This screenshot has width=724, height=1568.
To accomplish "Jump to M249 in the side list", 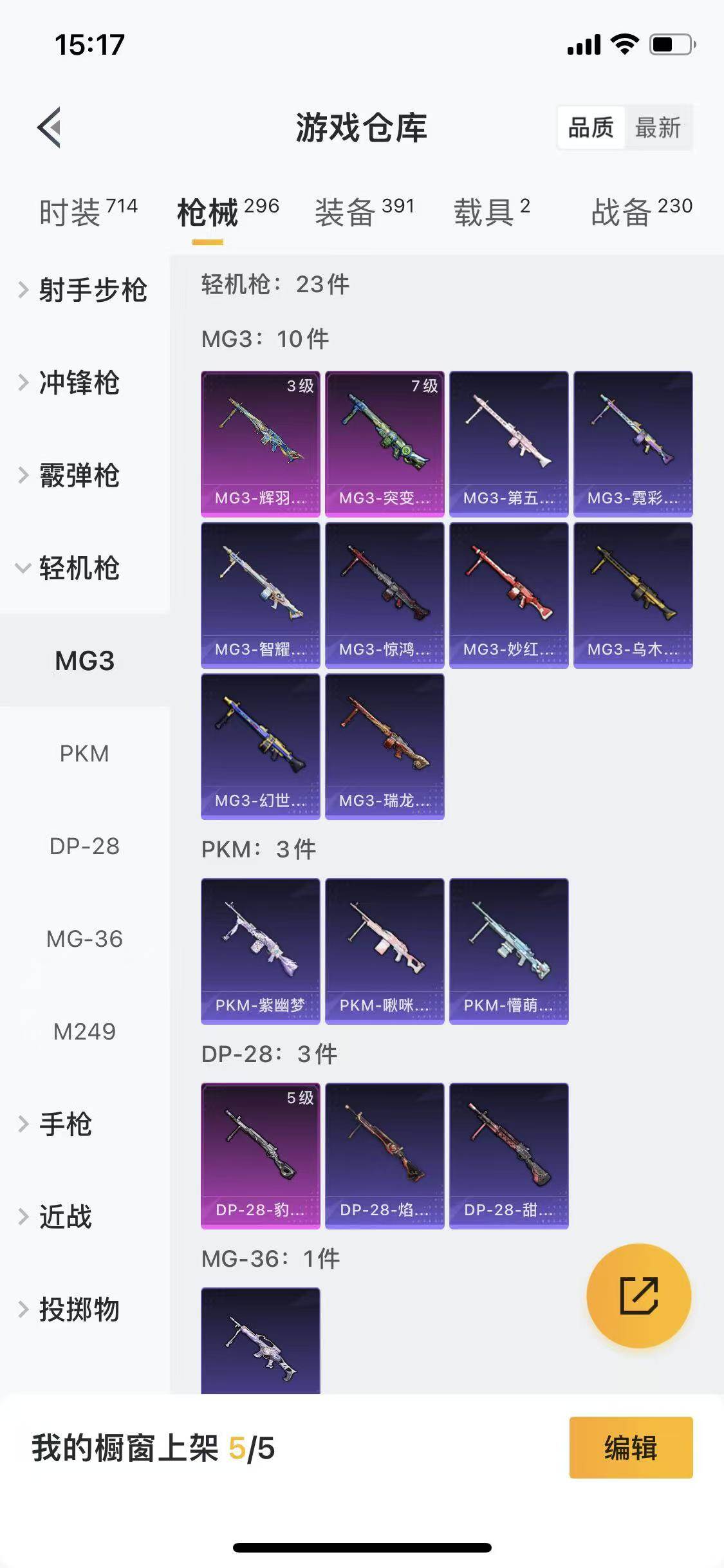I will [84, 1031].
